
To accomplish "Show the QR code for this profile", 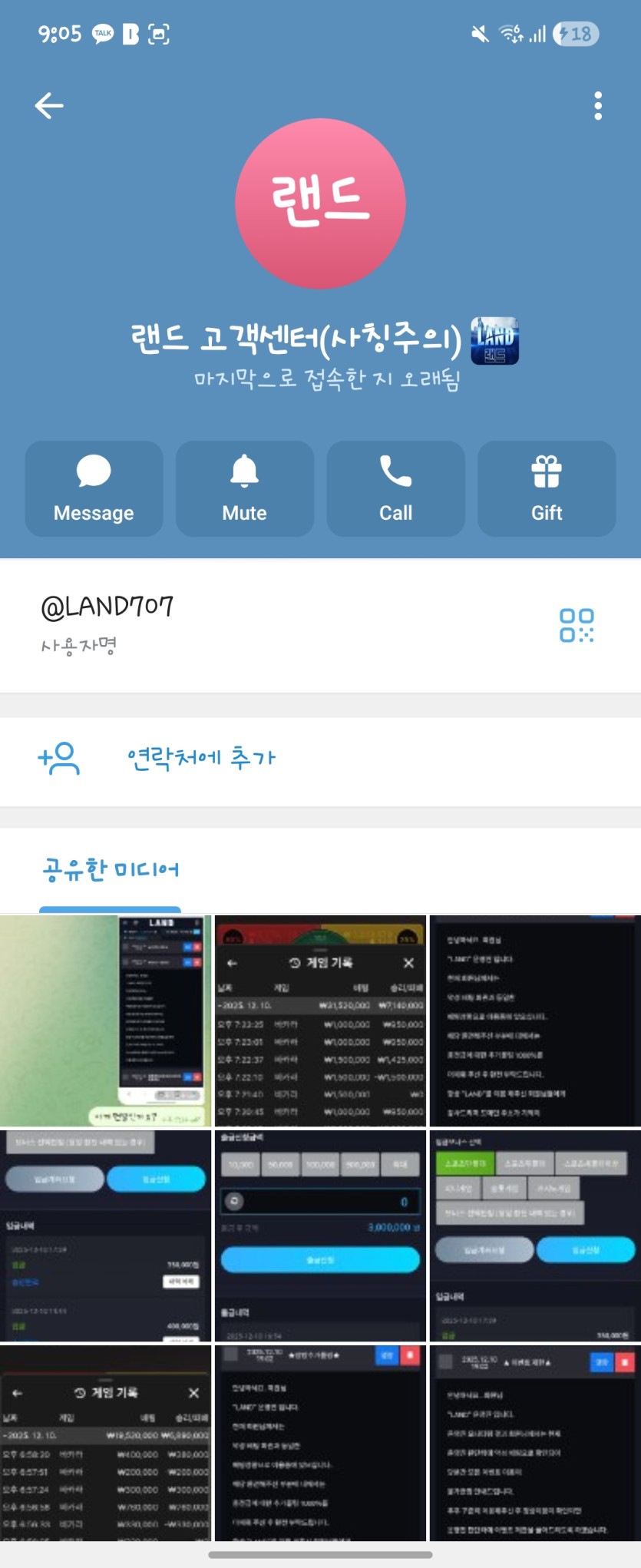I will 576,625.
